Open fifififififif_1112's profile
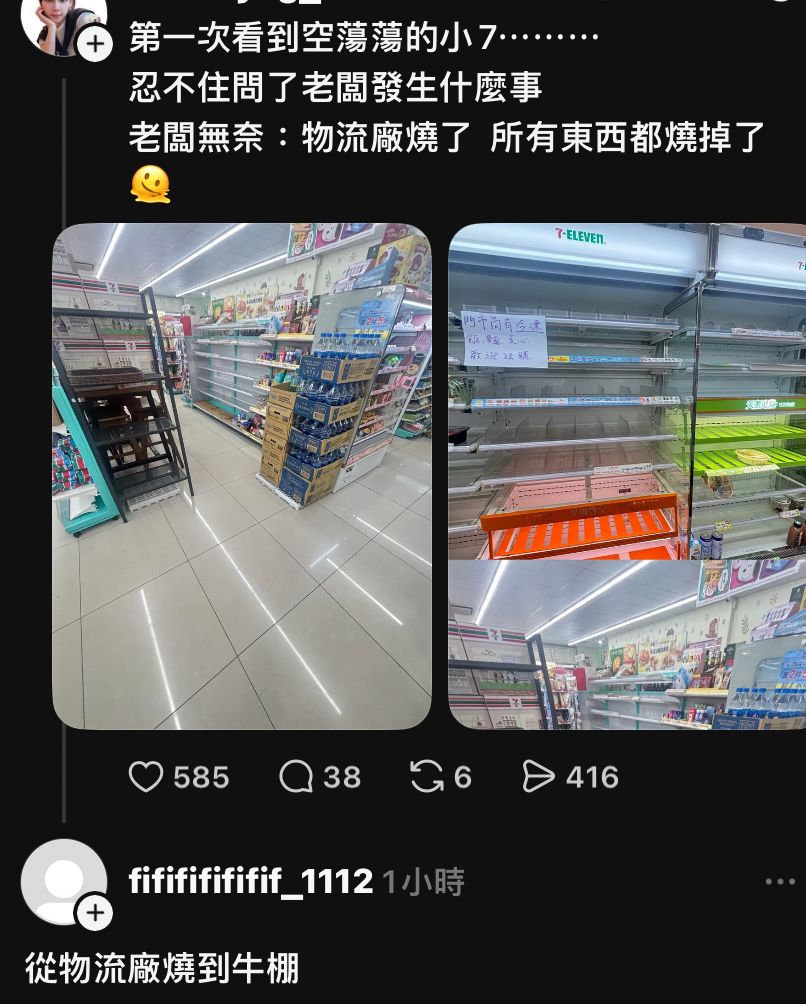Image resolution: width=806 pixels, height=1004 pixels. click(x=250, y=881)
